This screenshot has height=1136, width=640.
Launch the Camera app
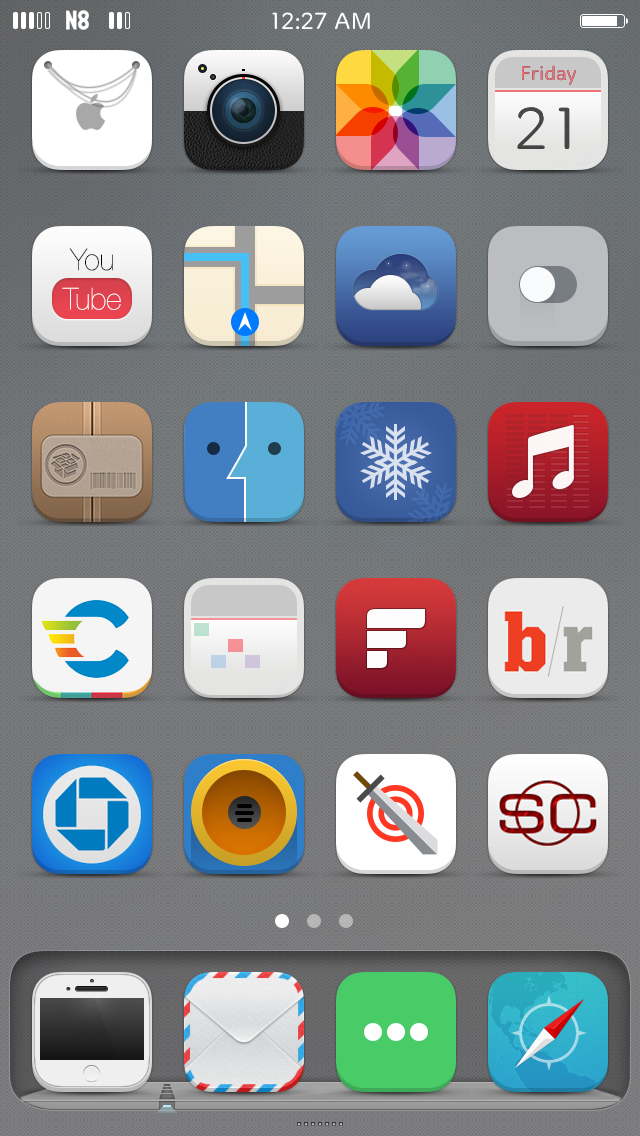click(x=244, y=110)
